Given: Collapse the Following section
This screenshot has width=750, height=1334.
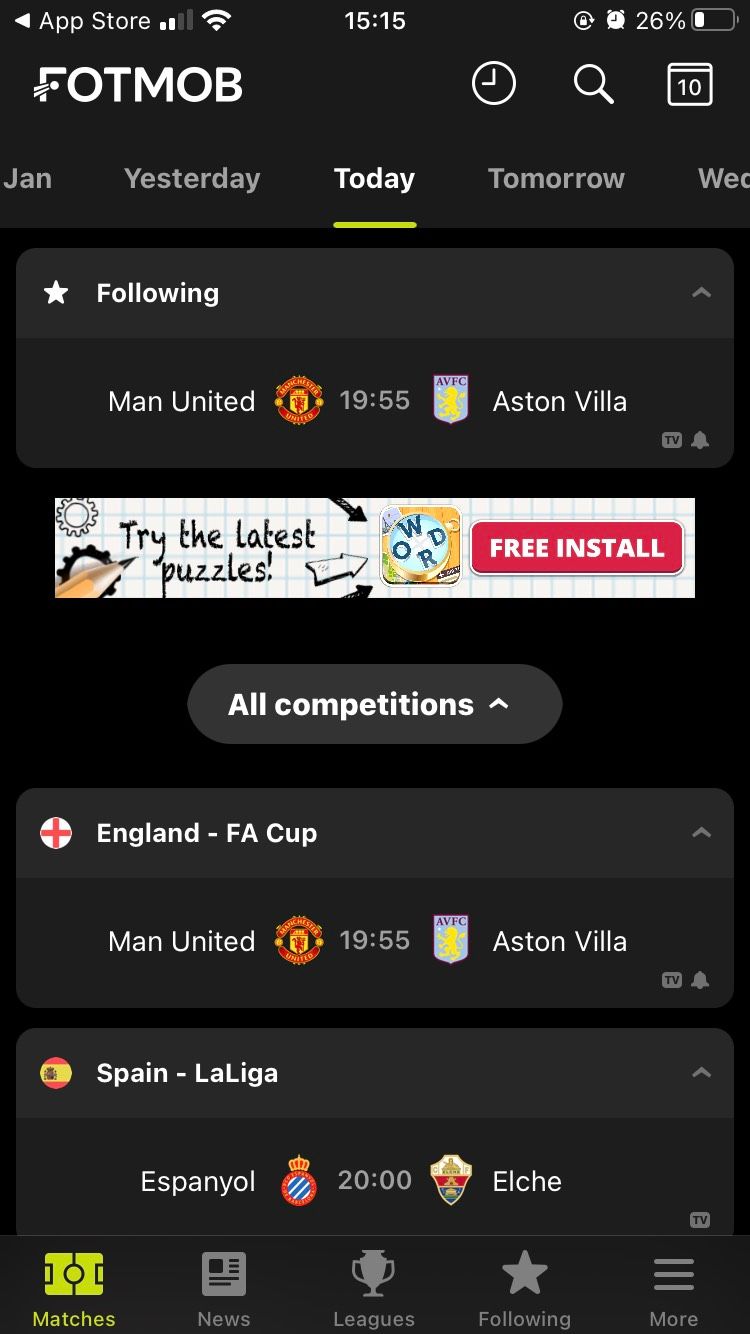Looking at the screenshot, I should 702,292.
